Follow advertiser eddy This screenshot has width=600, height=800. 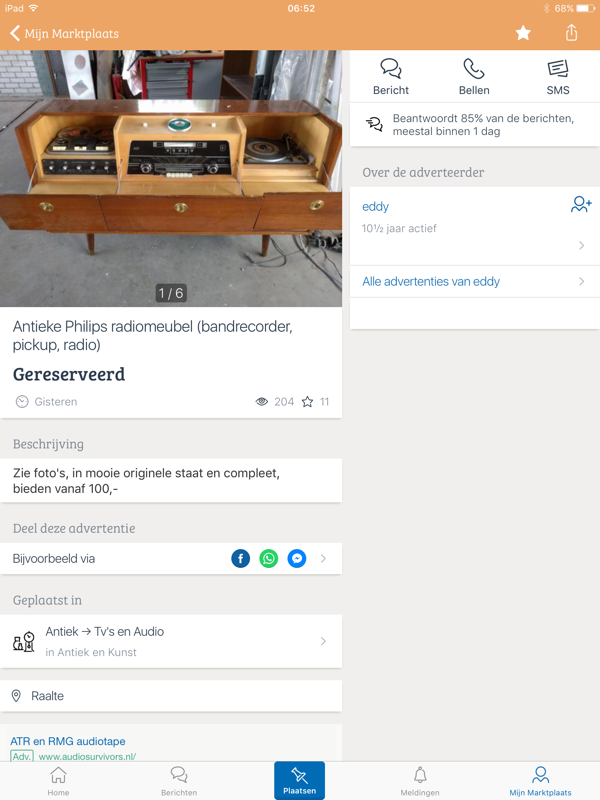click(x=581, y=205)
